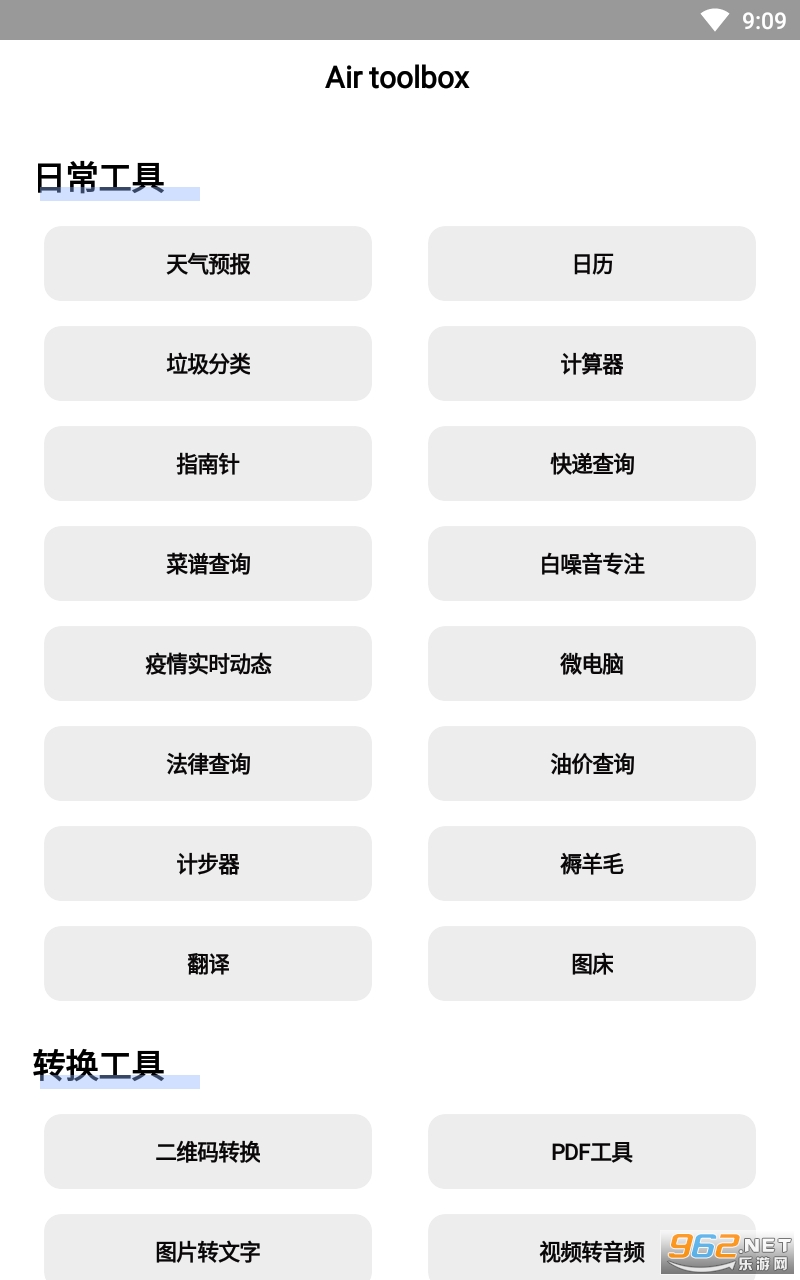Launch the 计算器 calculator
The width and height of the screenshot is (800, 1280).
[x=592, y=364]
